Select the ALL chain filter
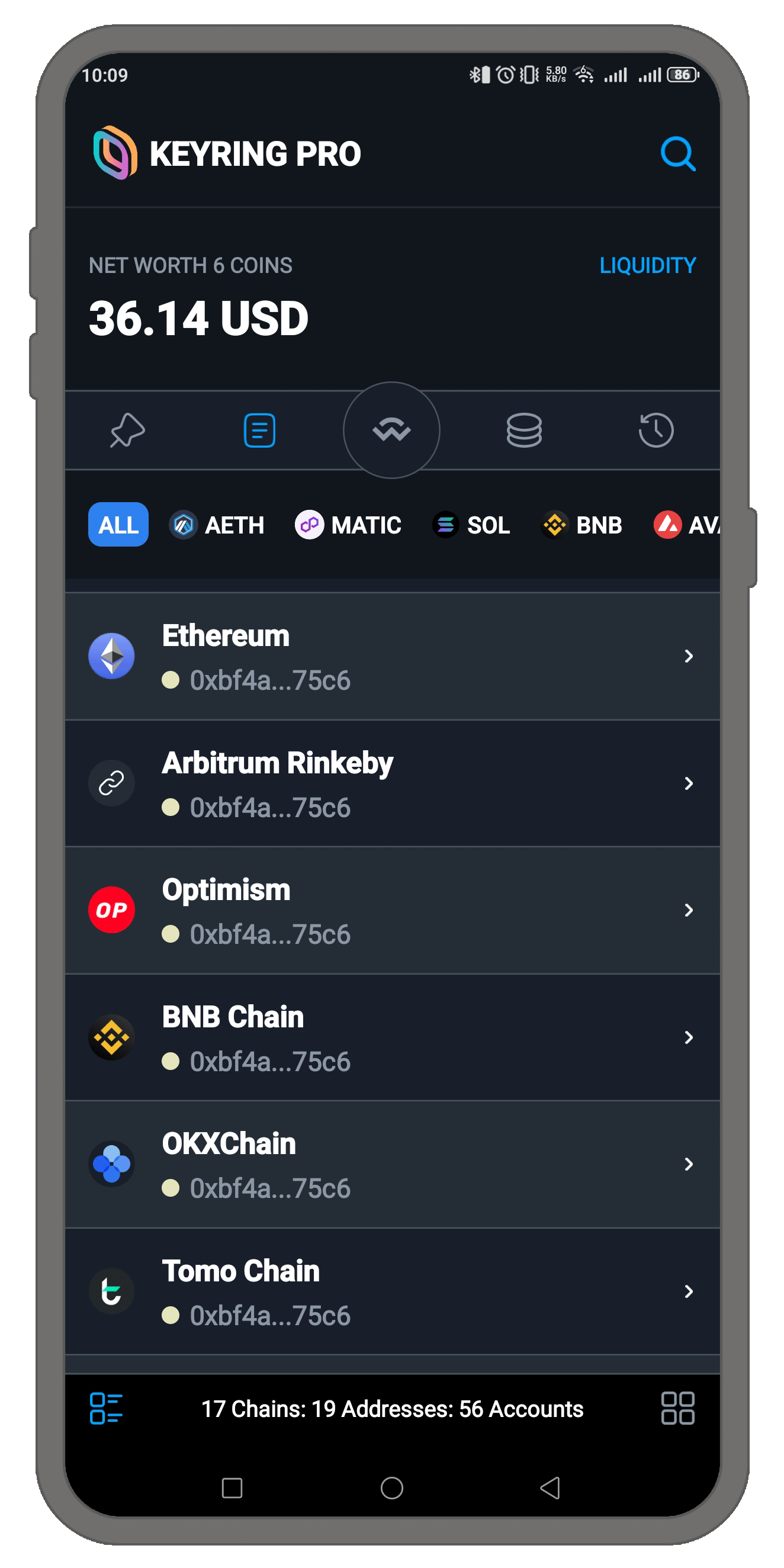 click(118, 525)
